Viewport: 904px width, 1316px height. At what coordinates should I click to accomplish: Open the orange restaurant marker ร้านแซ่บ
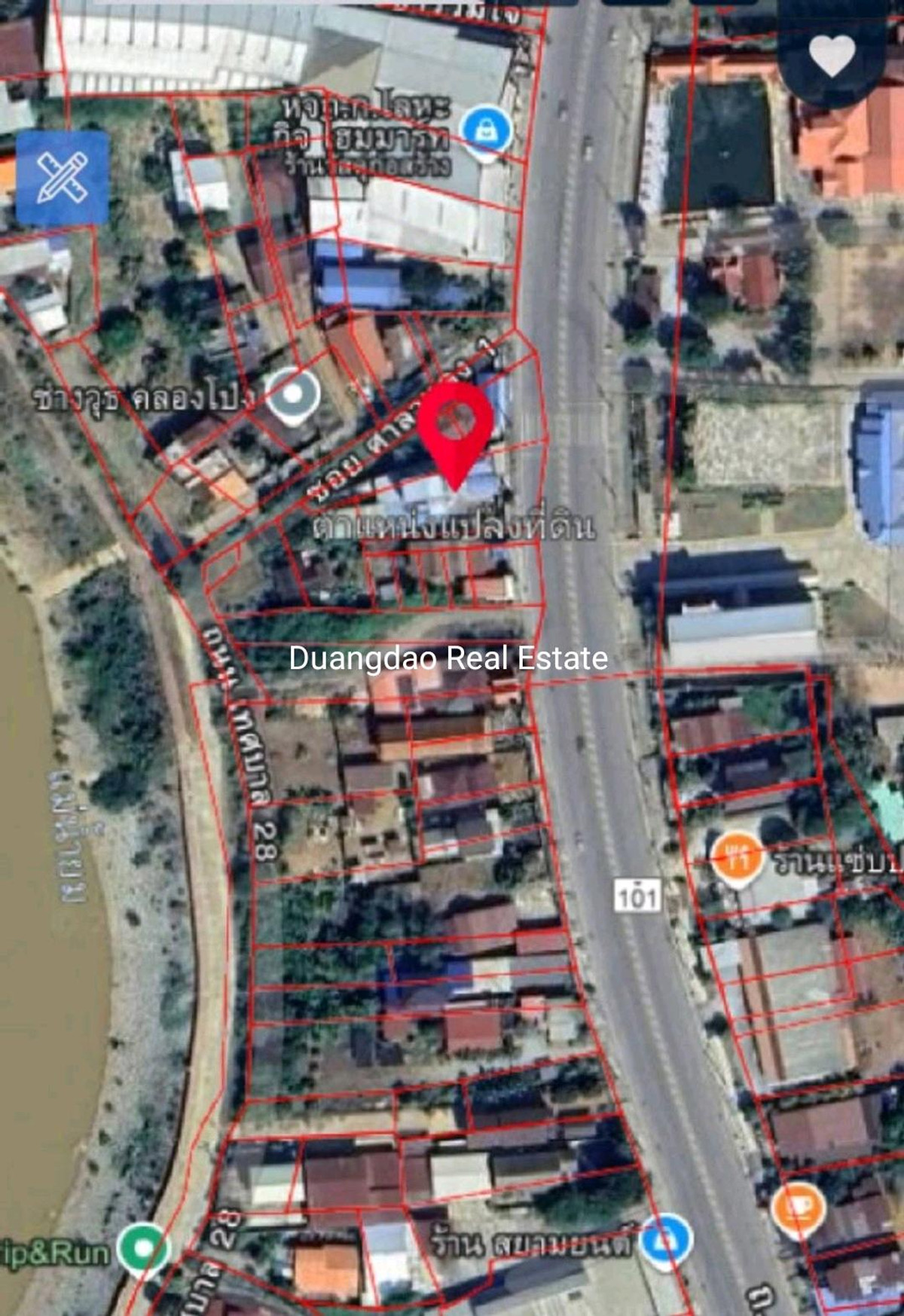(738, 857)
